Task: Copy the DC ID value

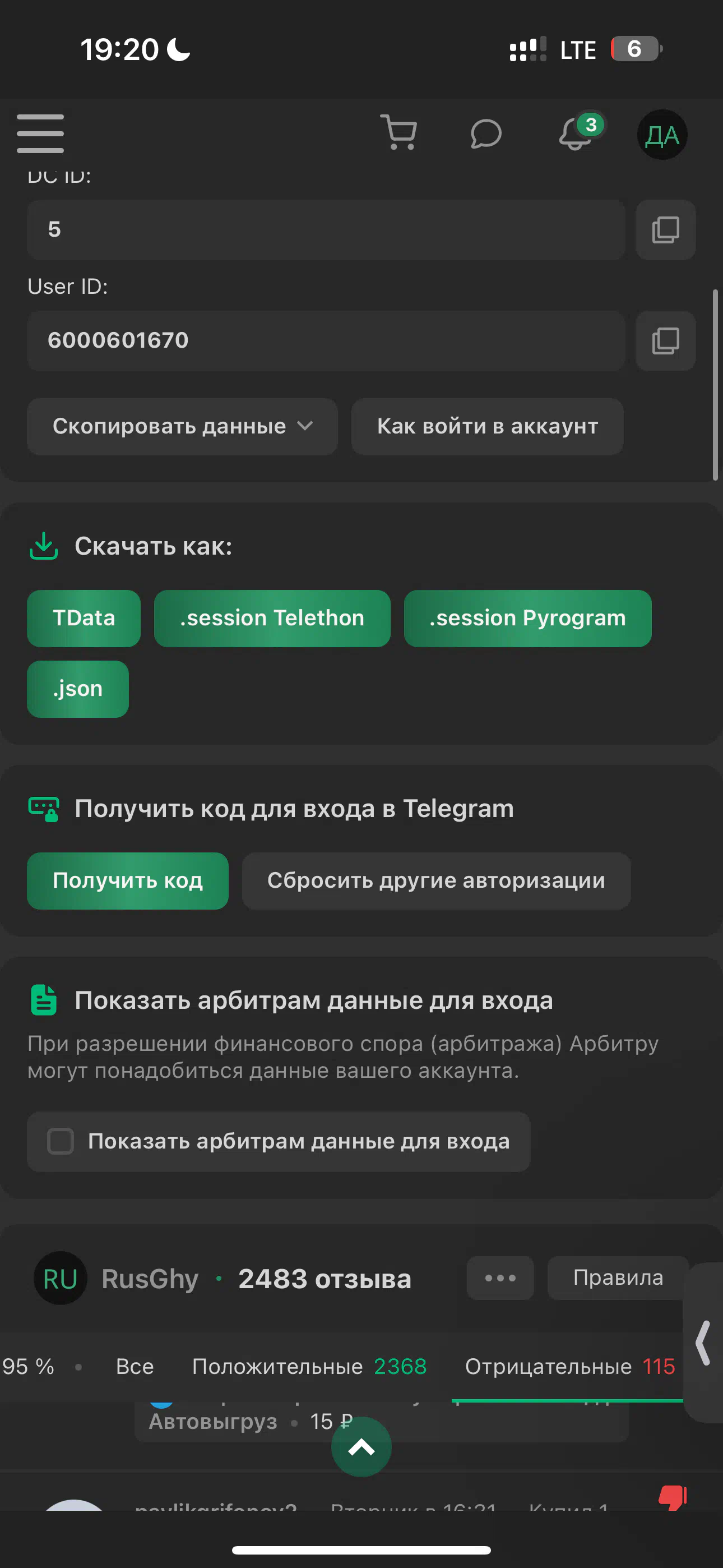Action: pos(665,230)
